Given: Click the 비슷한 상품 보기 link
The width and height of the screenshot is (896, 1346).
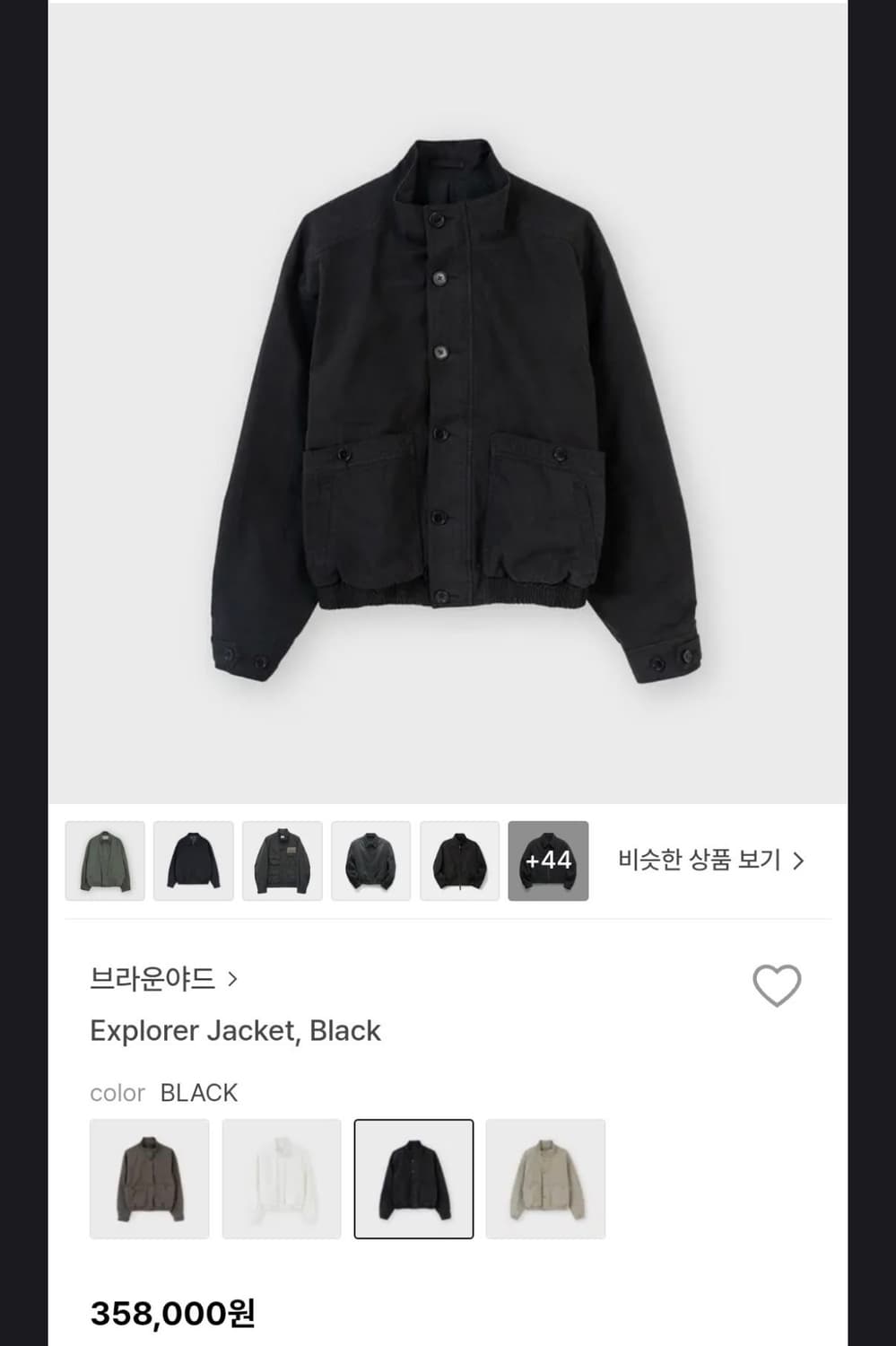Looking at the screenshot, I should click(x=700, y=859).
